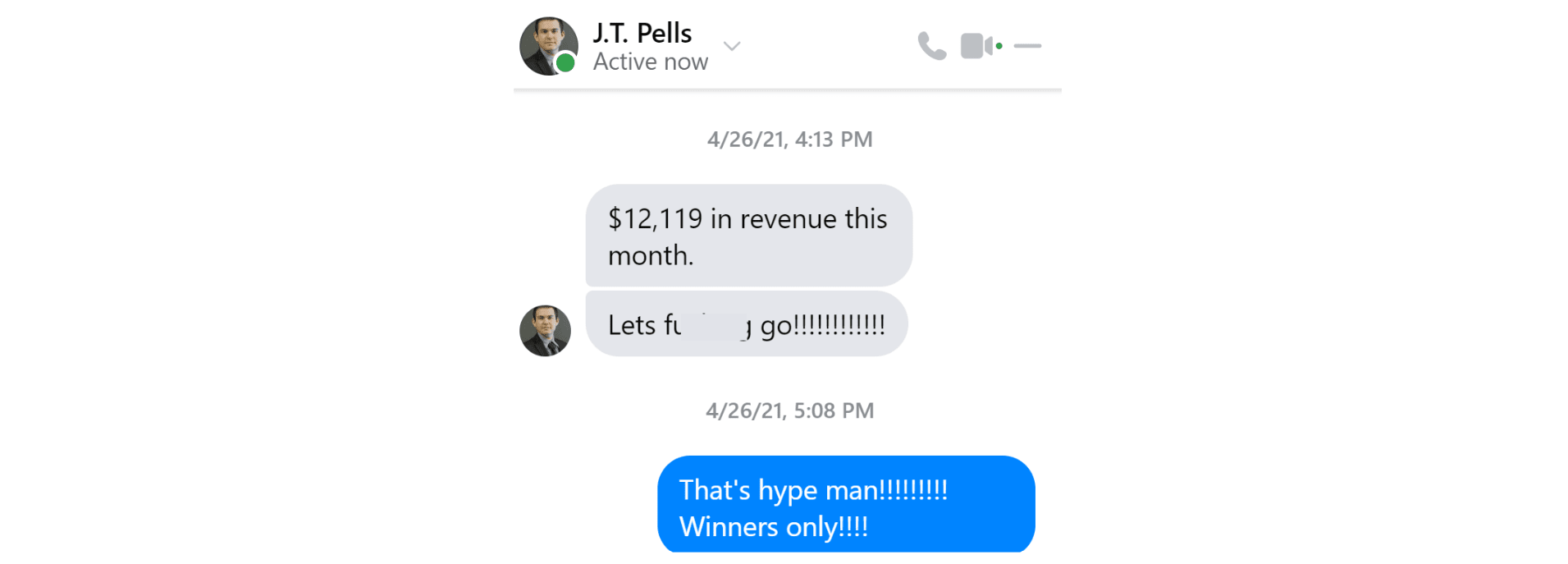Viewport: 1568px width, 564px height.
Task: Minimize the chat window
Action: click(x=1027, y=46)
